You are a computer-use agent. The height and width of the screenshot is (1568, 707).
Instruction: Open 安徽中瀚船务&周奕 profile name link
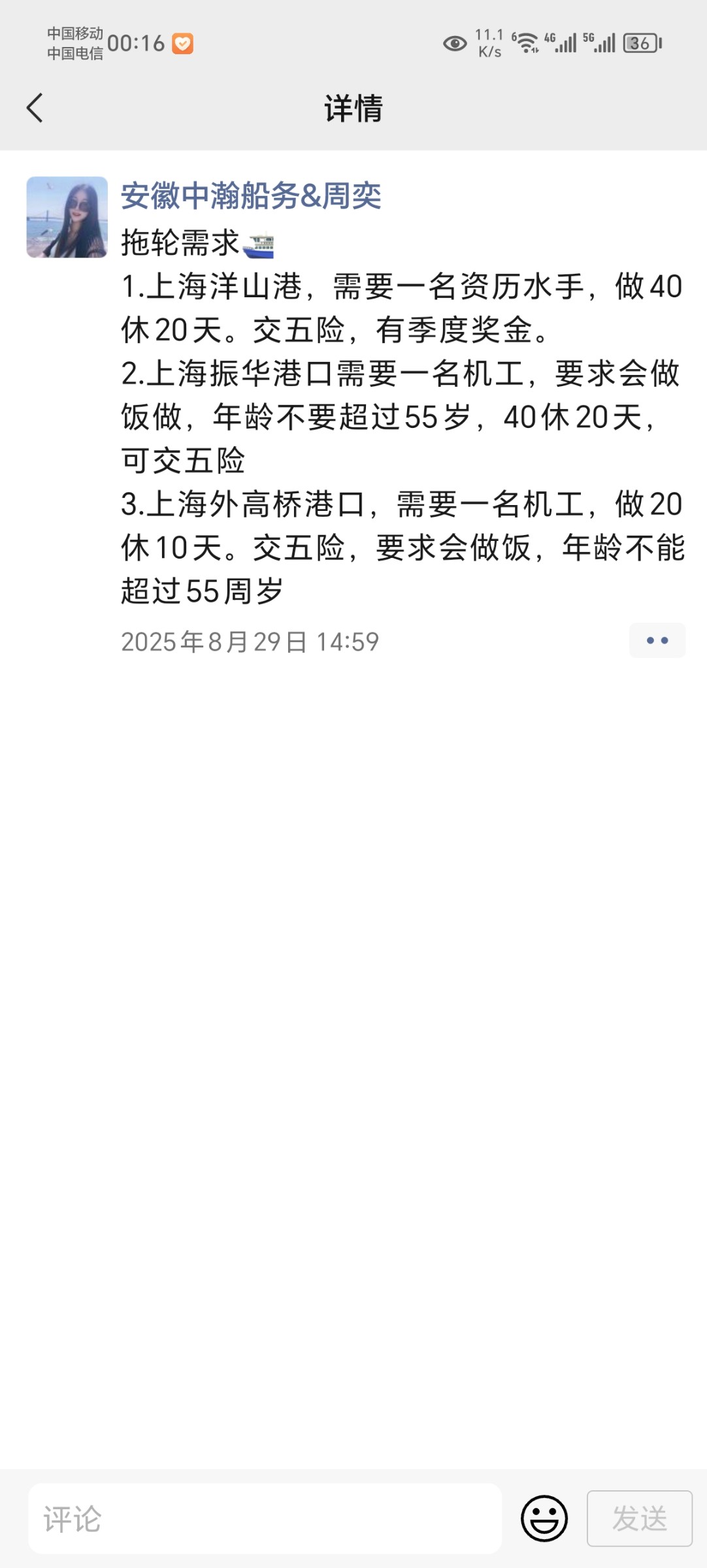(251, 195)
